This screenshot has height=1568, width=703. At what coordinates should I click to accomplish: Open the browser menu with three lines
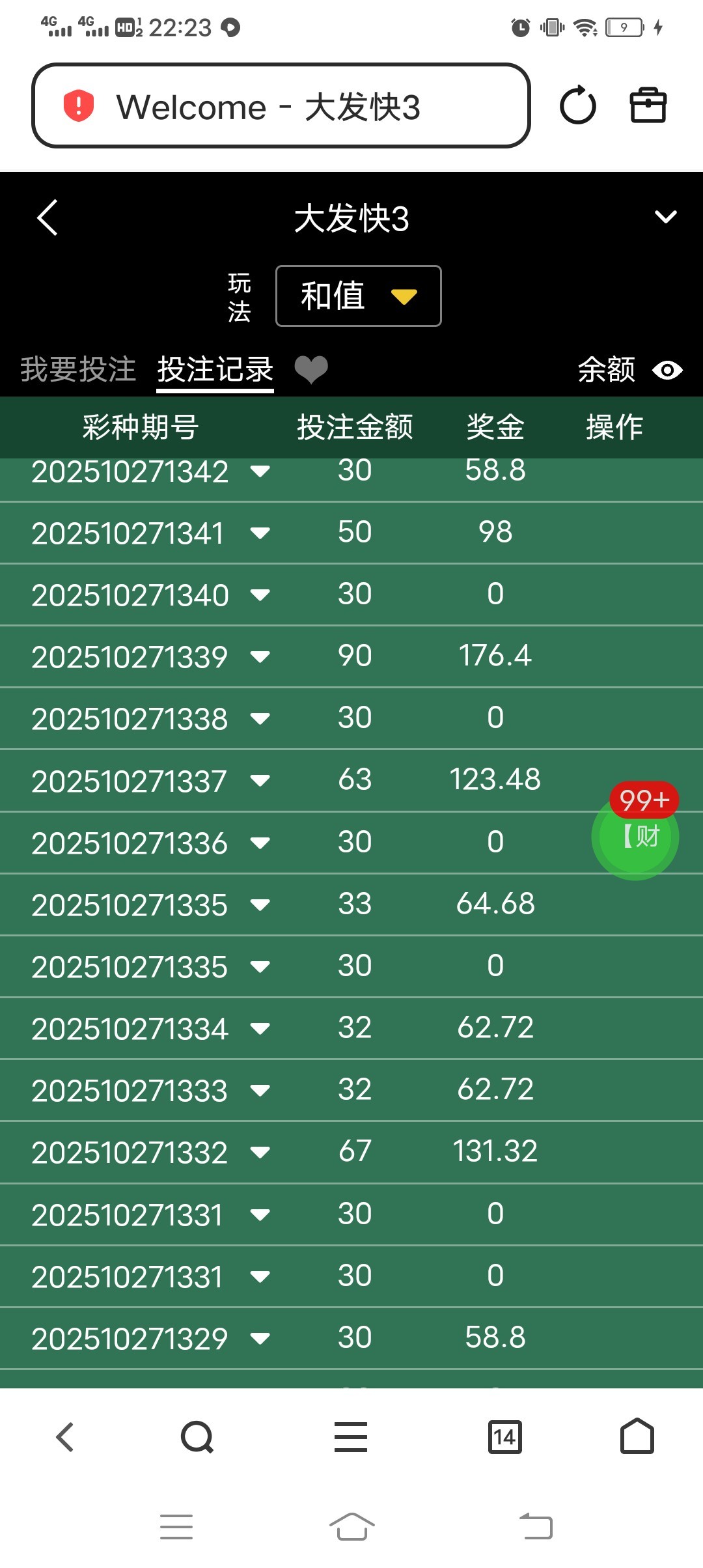pyautogui.click(x=351, y=1437)
